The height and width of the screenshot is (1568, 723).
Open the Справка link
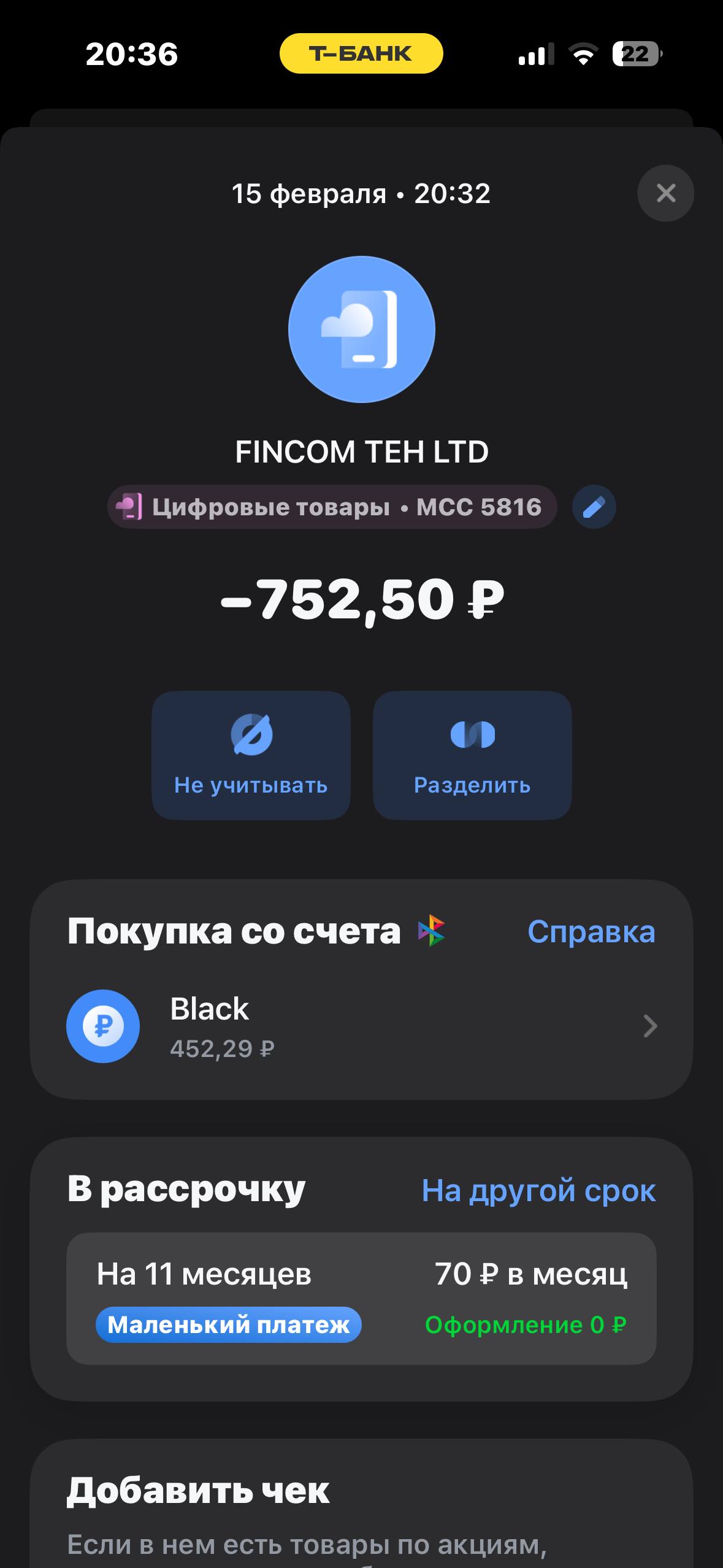click(x=591, y=932)
